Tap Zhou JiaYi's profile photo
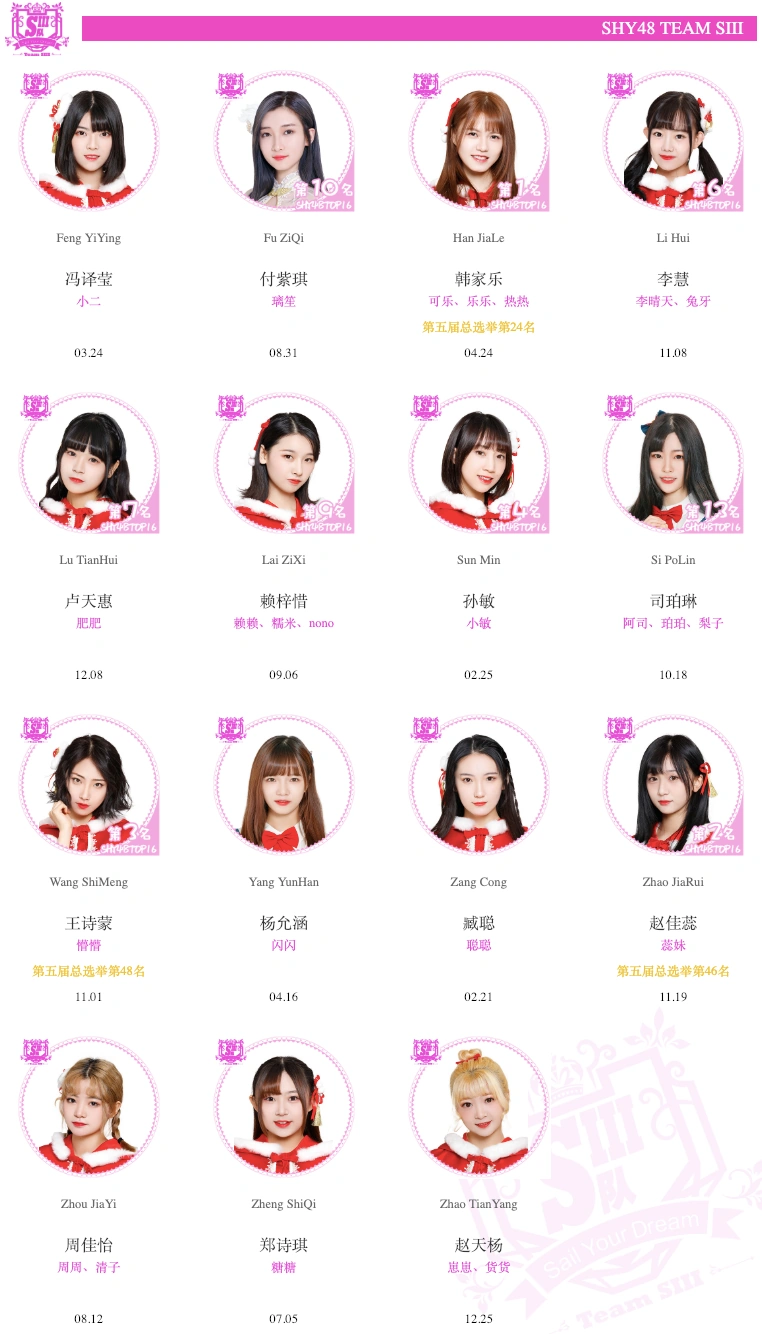Viewport: 762px width, 1334px height. coord(89,1107)
